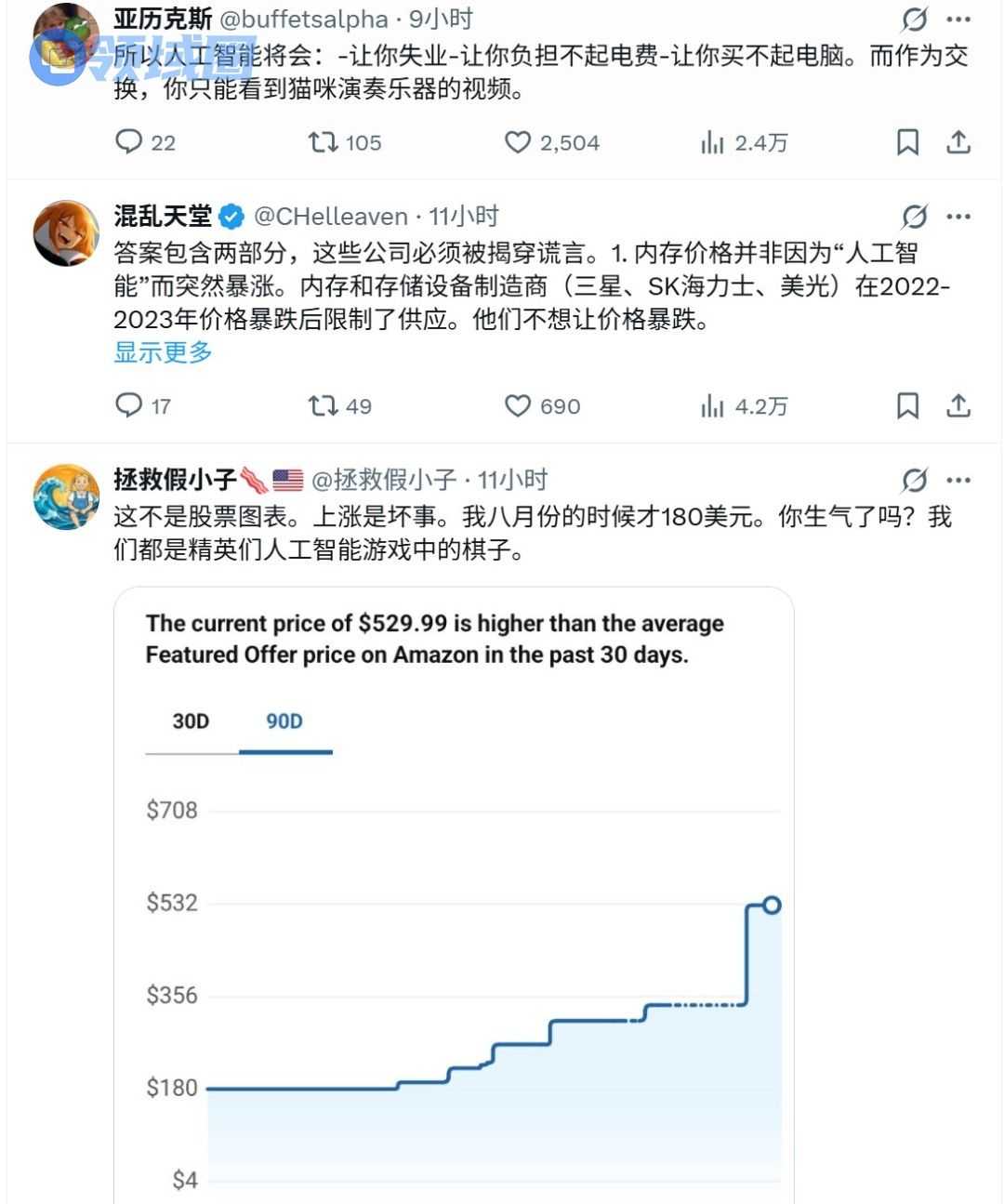Open 混乱天堂's profile avatar

(x=66, y=232)
